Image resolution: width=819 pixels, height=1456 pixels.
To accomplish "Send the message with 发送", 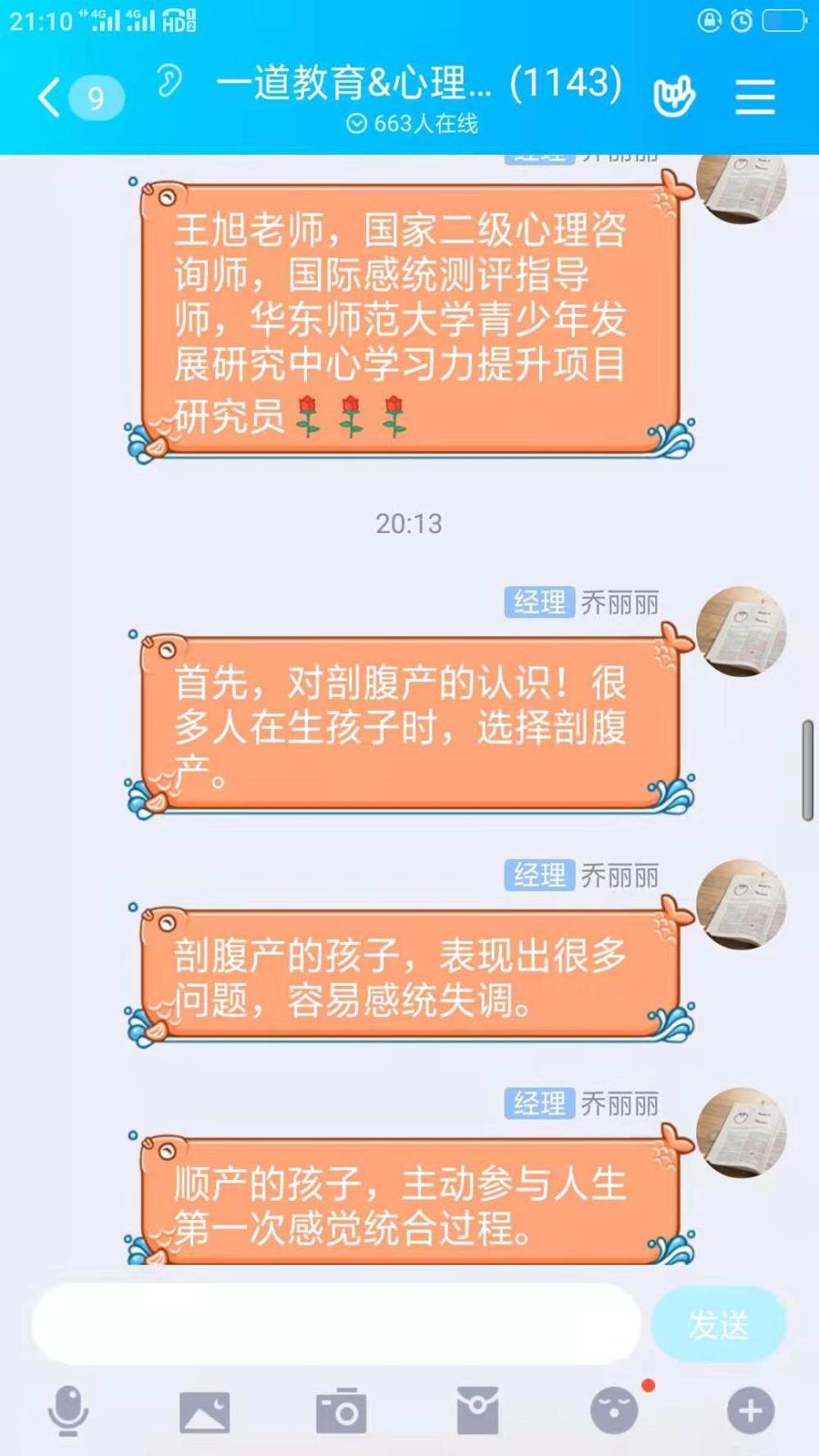I will [x=718, y=1324].
